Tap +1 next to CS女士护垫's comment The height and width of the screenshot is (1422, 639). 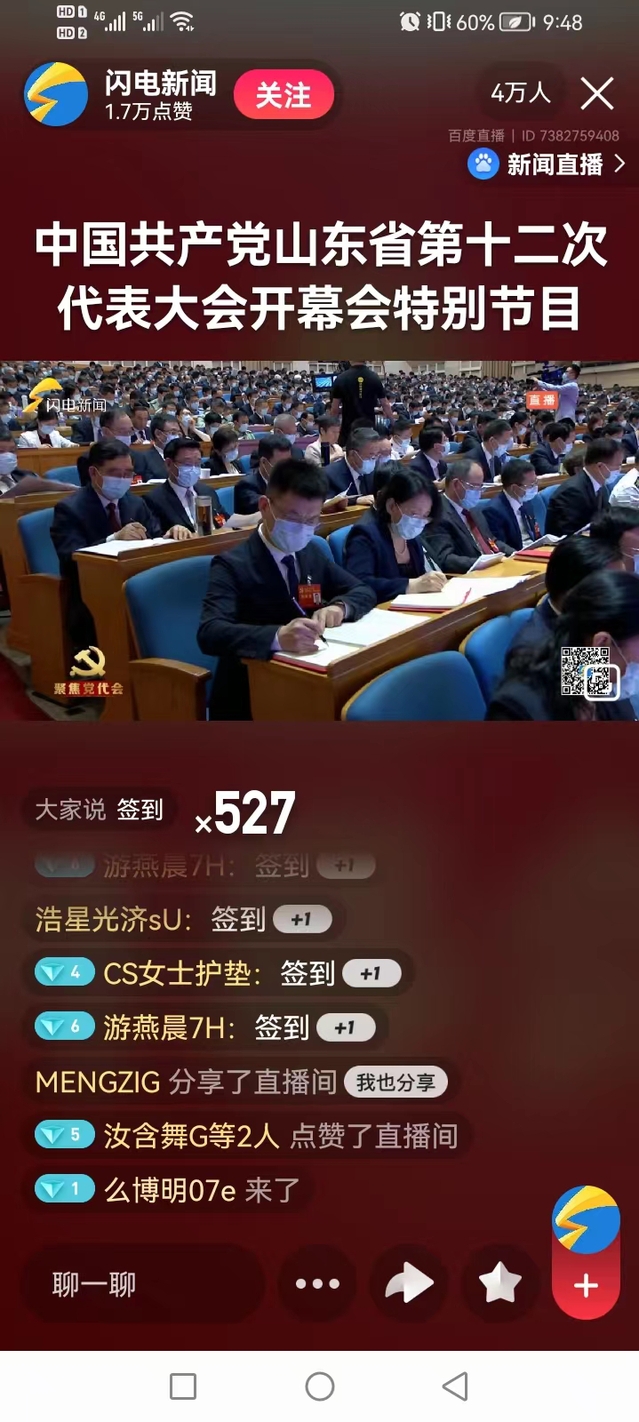coord(371,973)
